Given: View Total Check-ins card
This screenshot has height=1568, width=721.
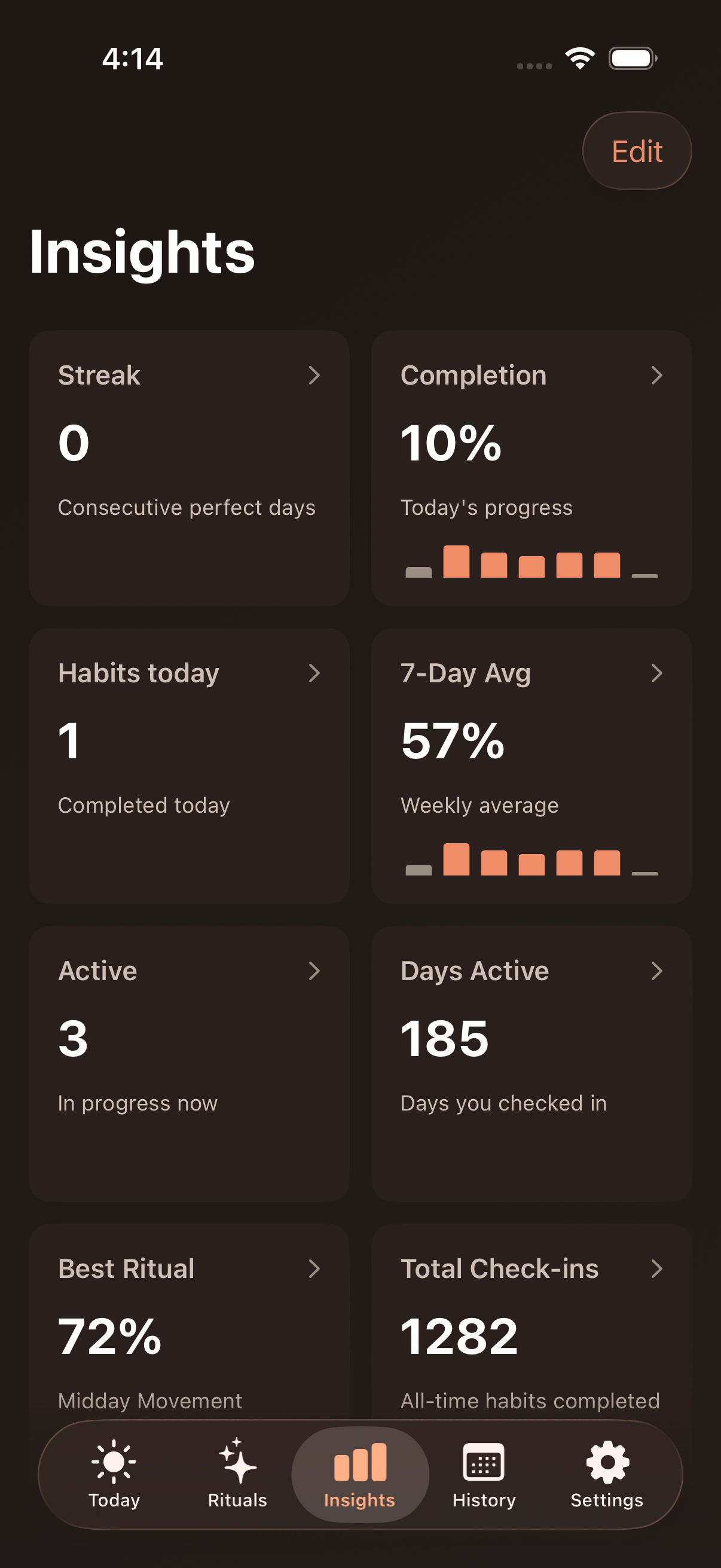Looking at the screenshot, I should click(x=530, y=1321).
